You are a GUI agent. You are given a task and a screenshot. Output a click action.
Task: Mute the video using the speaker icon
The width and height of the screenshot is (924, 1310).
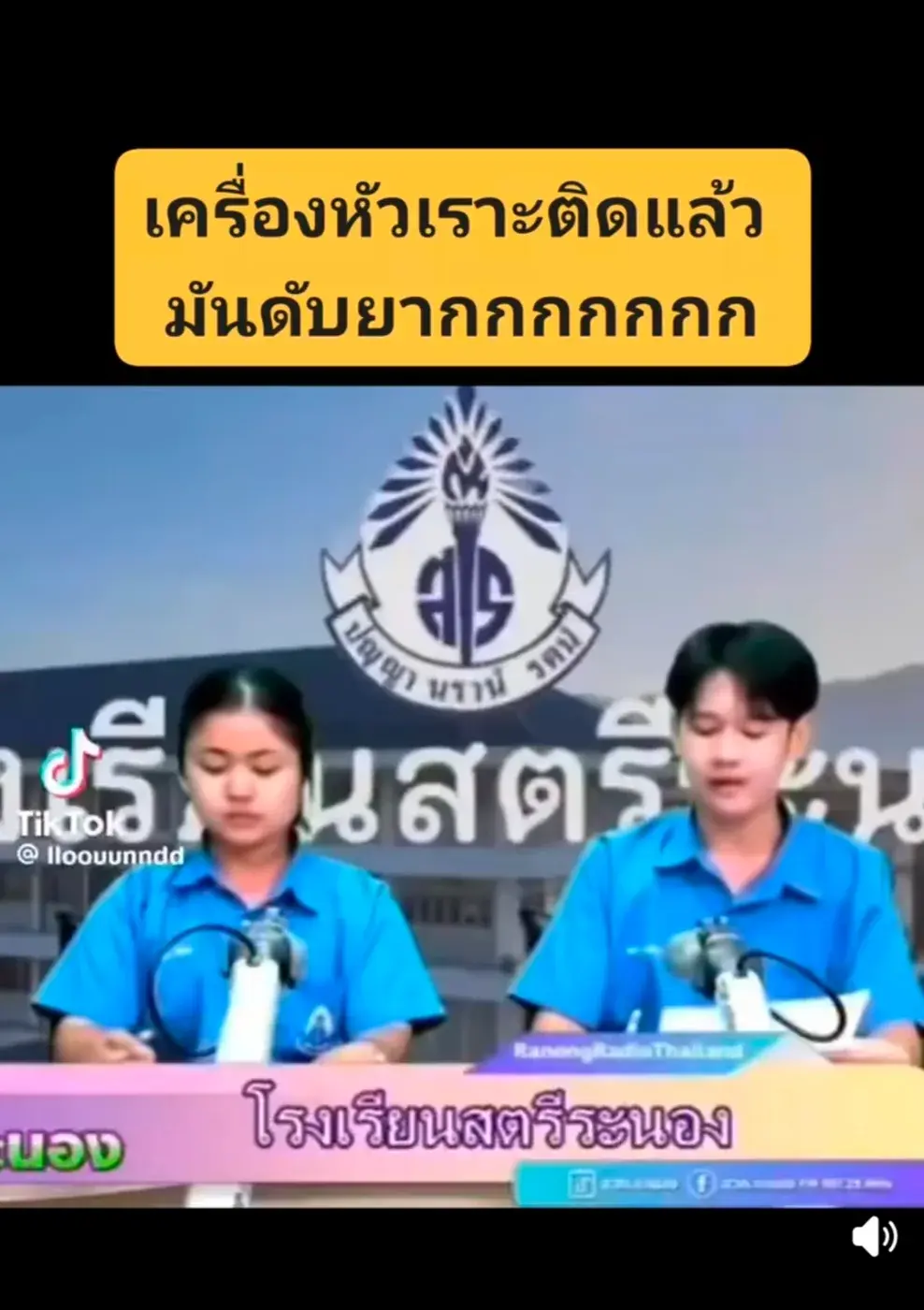pos(873,1238)
